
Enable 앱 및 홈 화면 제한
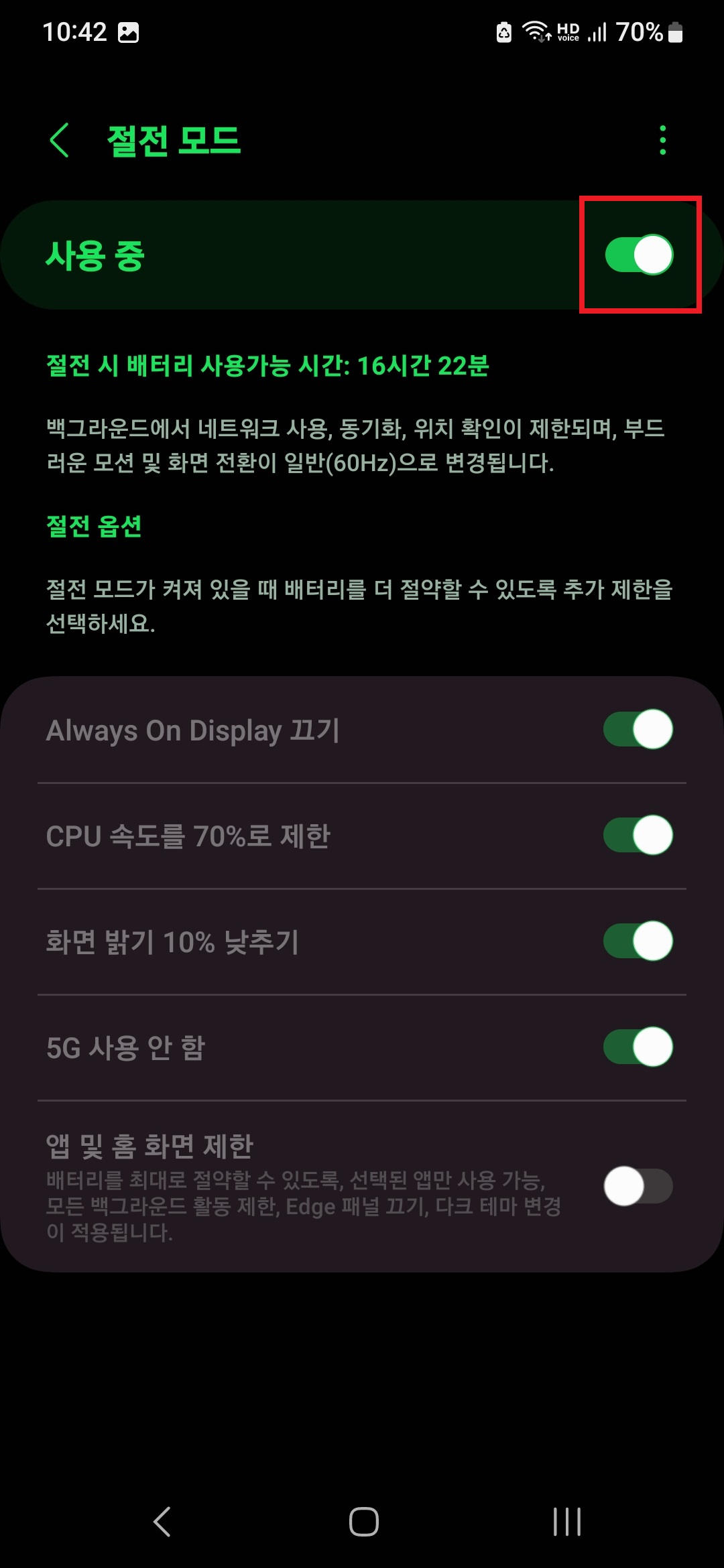point(639,1185)
